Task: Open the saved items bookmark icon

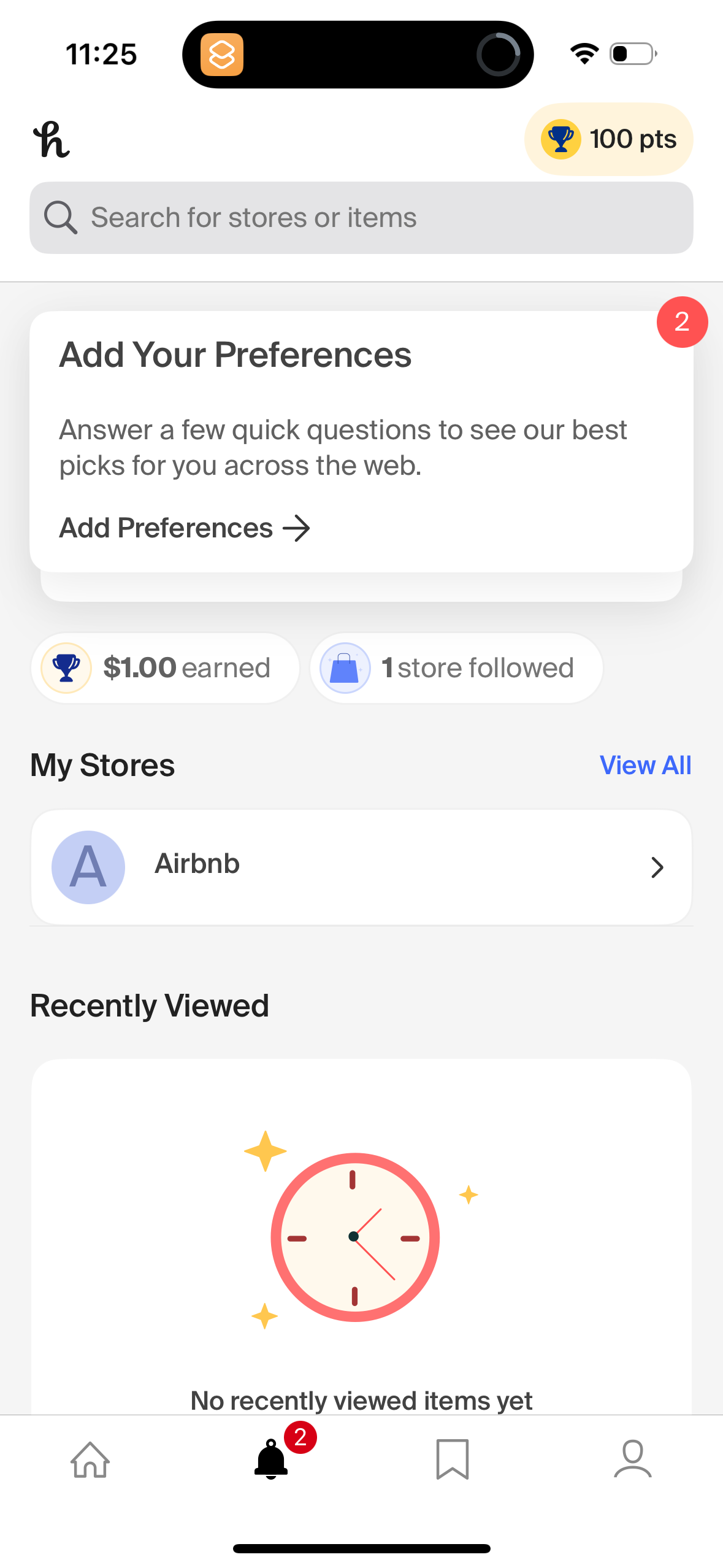Action: [452, 1462]
